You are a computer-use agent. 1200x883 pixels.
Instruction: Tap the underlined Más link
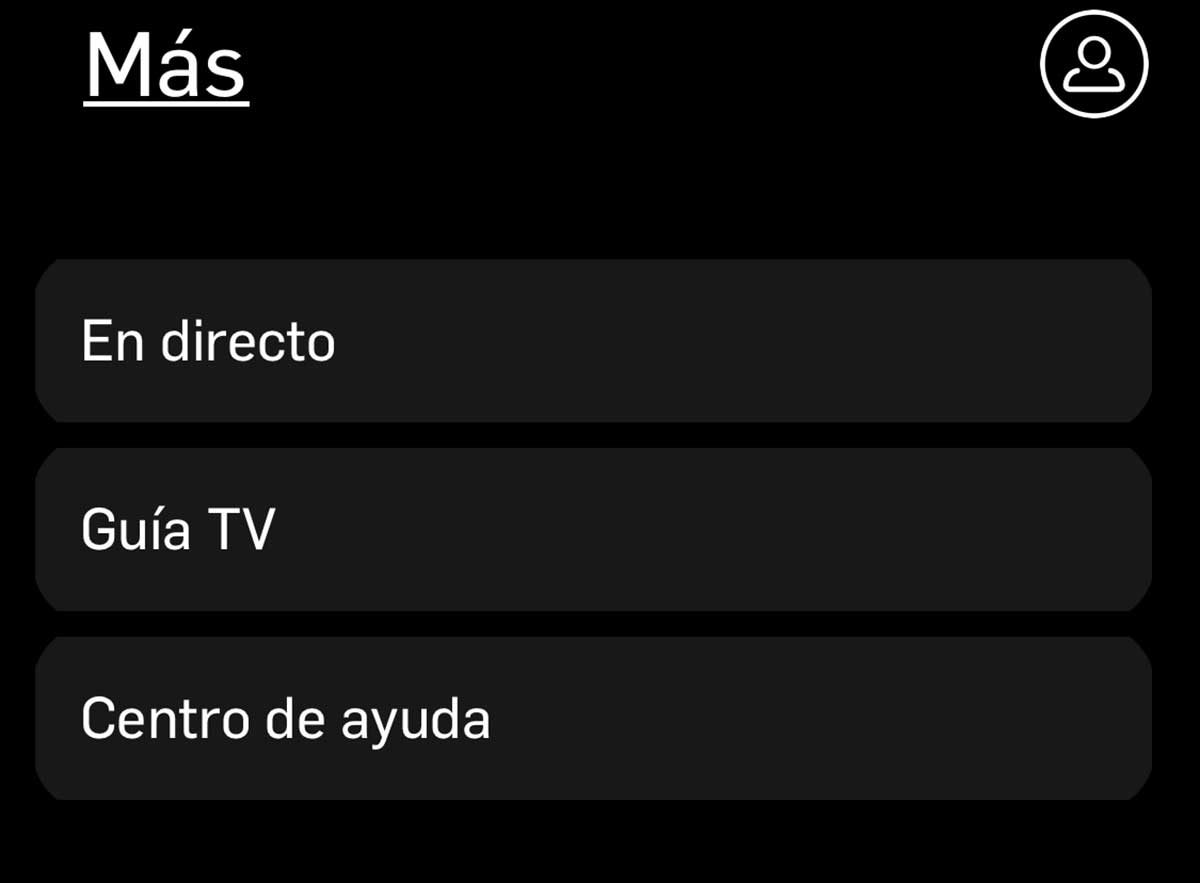166,66
